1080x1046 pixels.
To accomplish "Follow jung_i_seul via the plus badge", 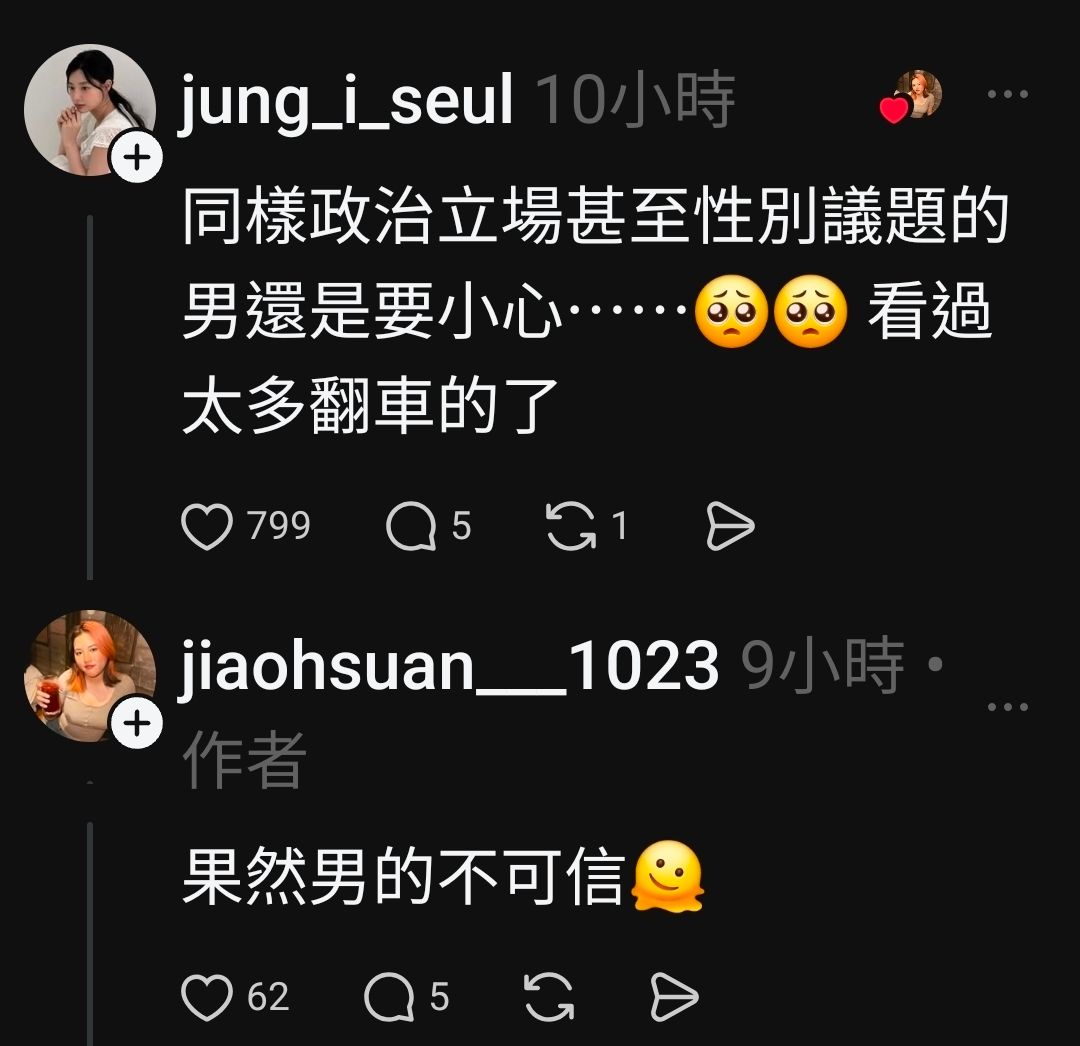I will point(138,158).
